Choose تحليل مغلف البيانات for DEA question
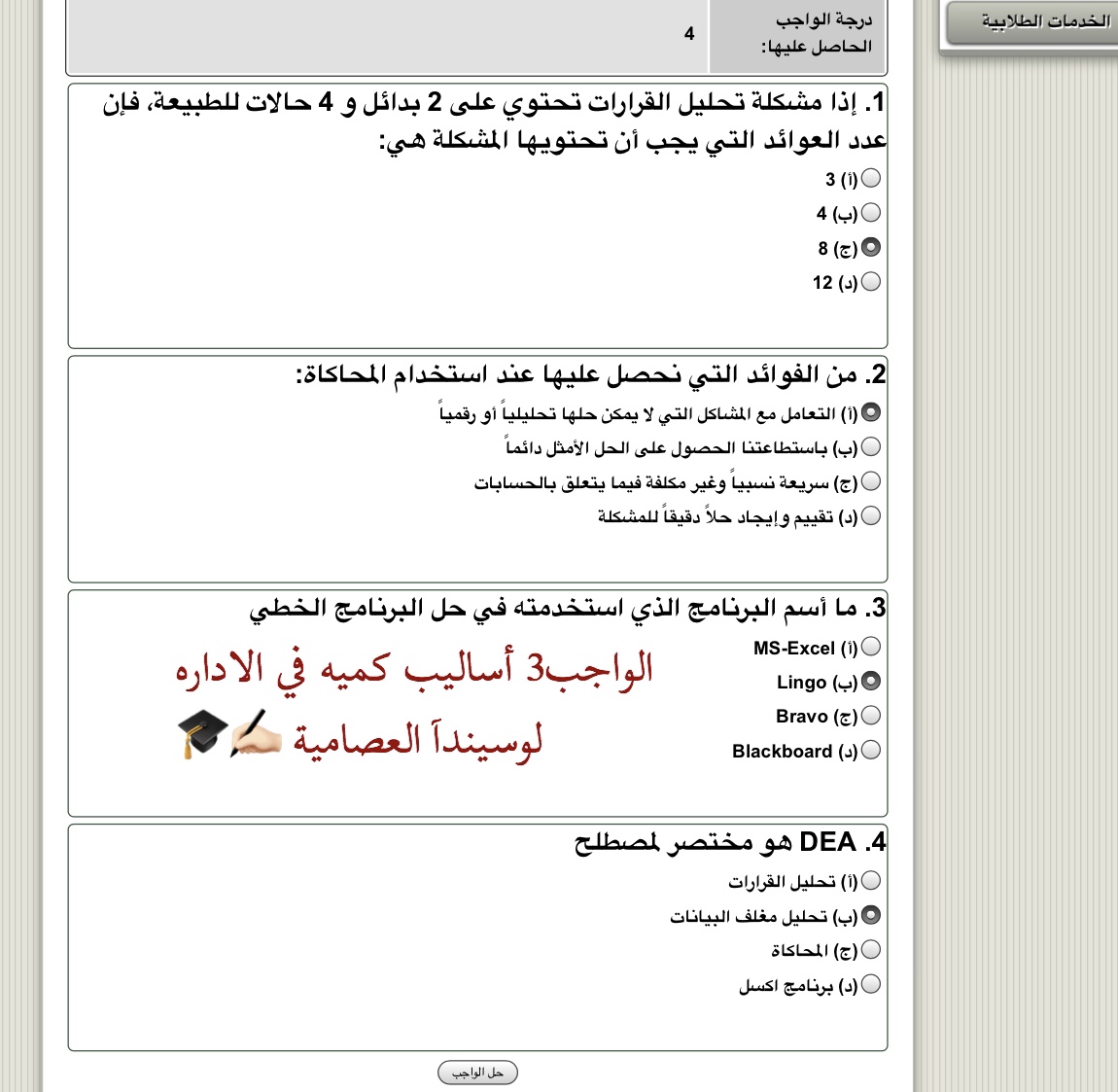1118x1092 pixels. (871, 915)
